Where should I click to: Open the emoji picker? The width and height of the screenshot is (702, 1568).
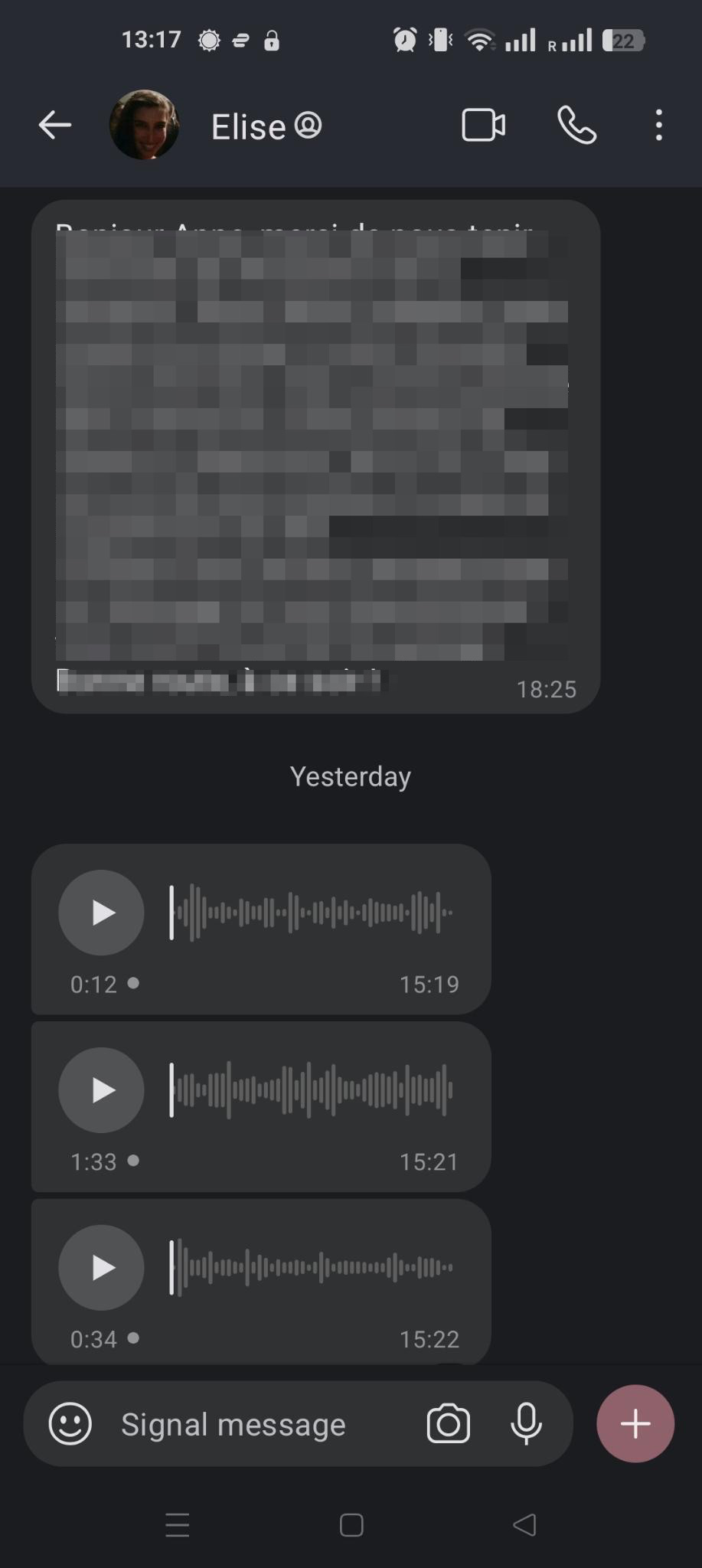pos(70,1424)
